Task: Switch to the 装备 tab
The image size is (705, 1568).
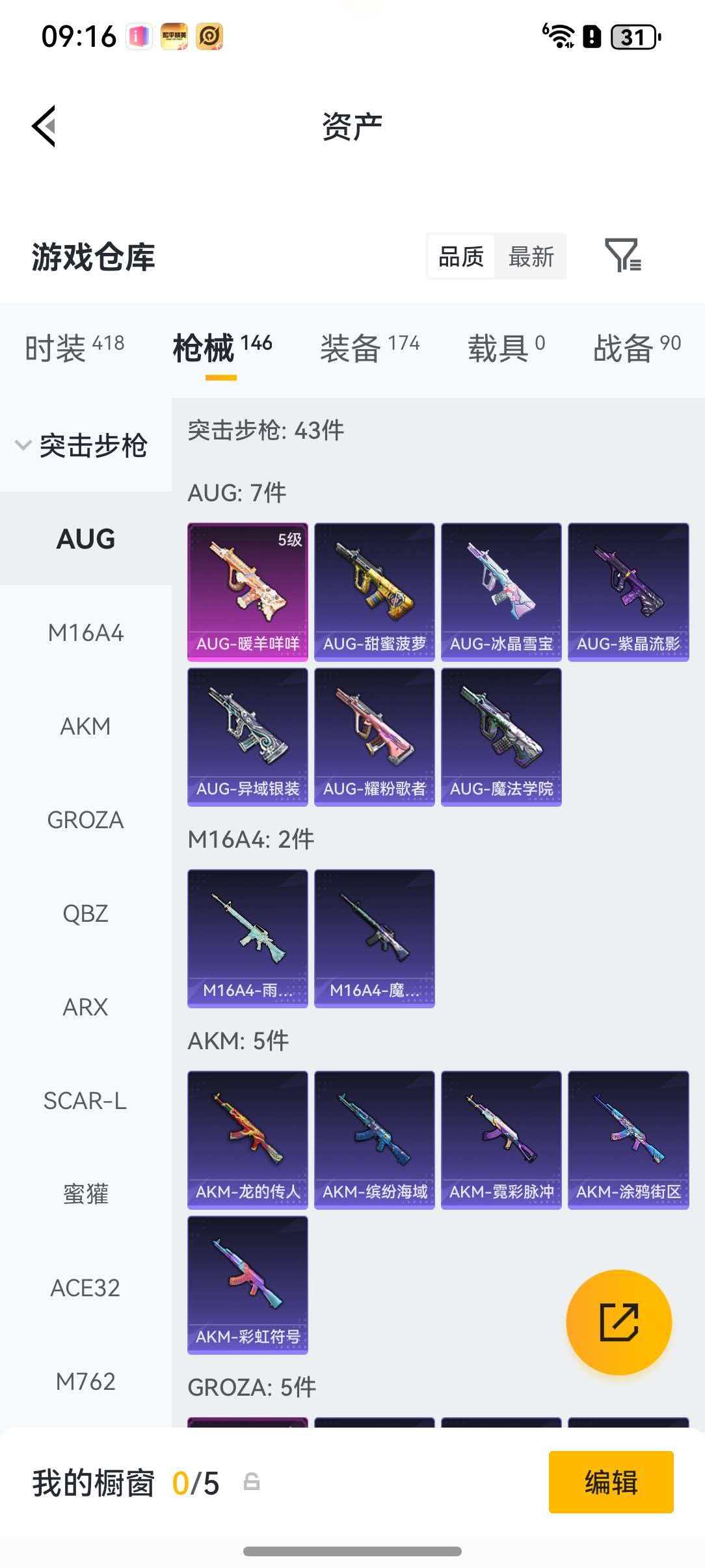Action: [x=350, y=346]
